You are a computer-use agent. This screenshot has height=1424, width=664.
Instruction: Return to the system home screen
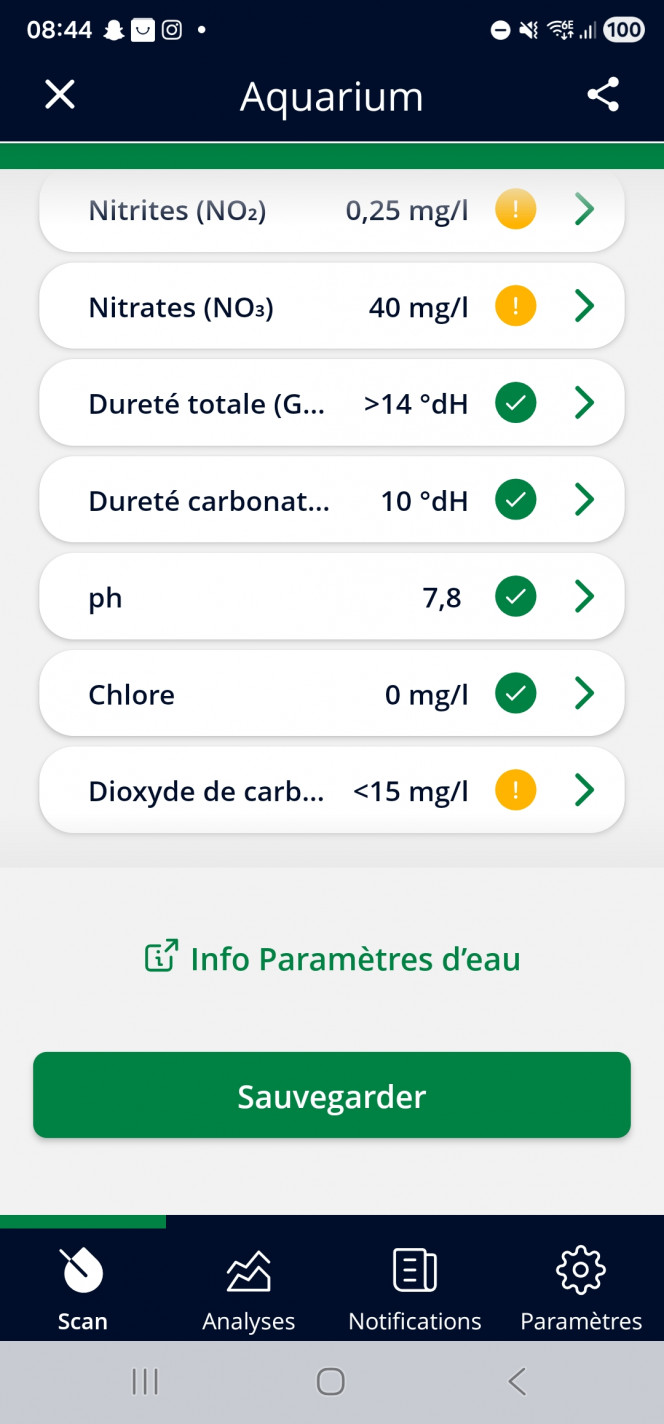pyautogui.click(x=331, y=1382)
